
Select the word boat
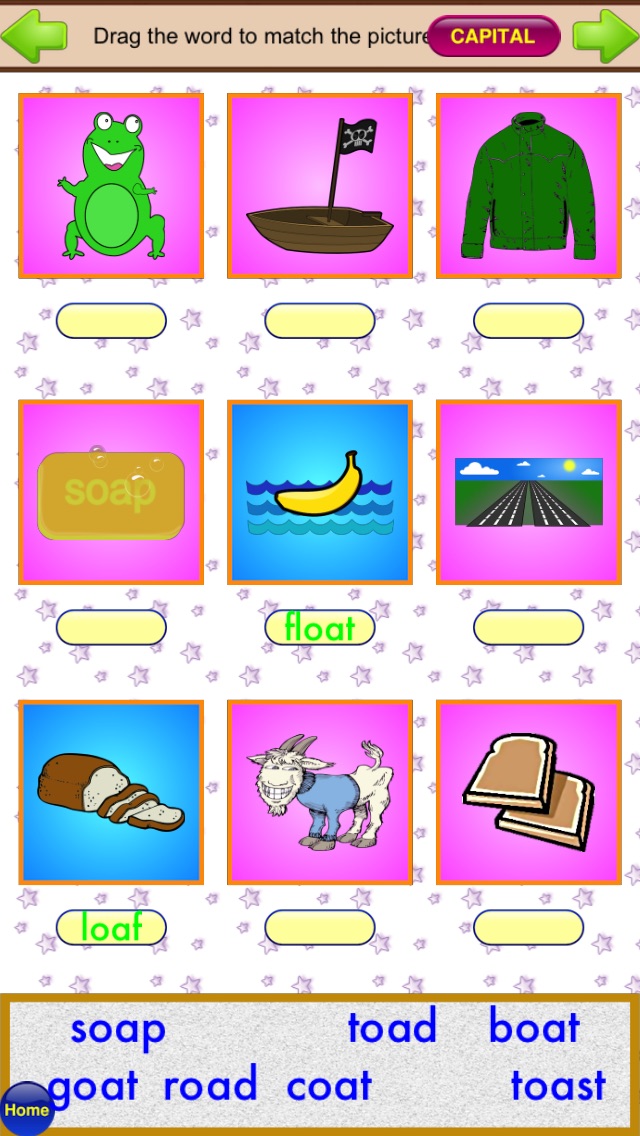(x=535, y=1026)
